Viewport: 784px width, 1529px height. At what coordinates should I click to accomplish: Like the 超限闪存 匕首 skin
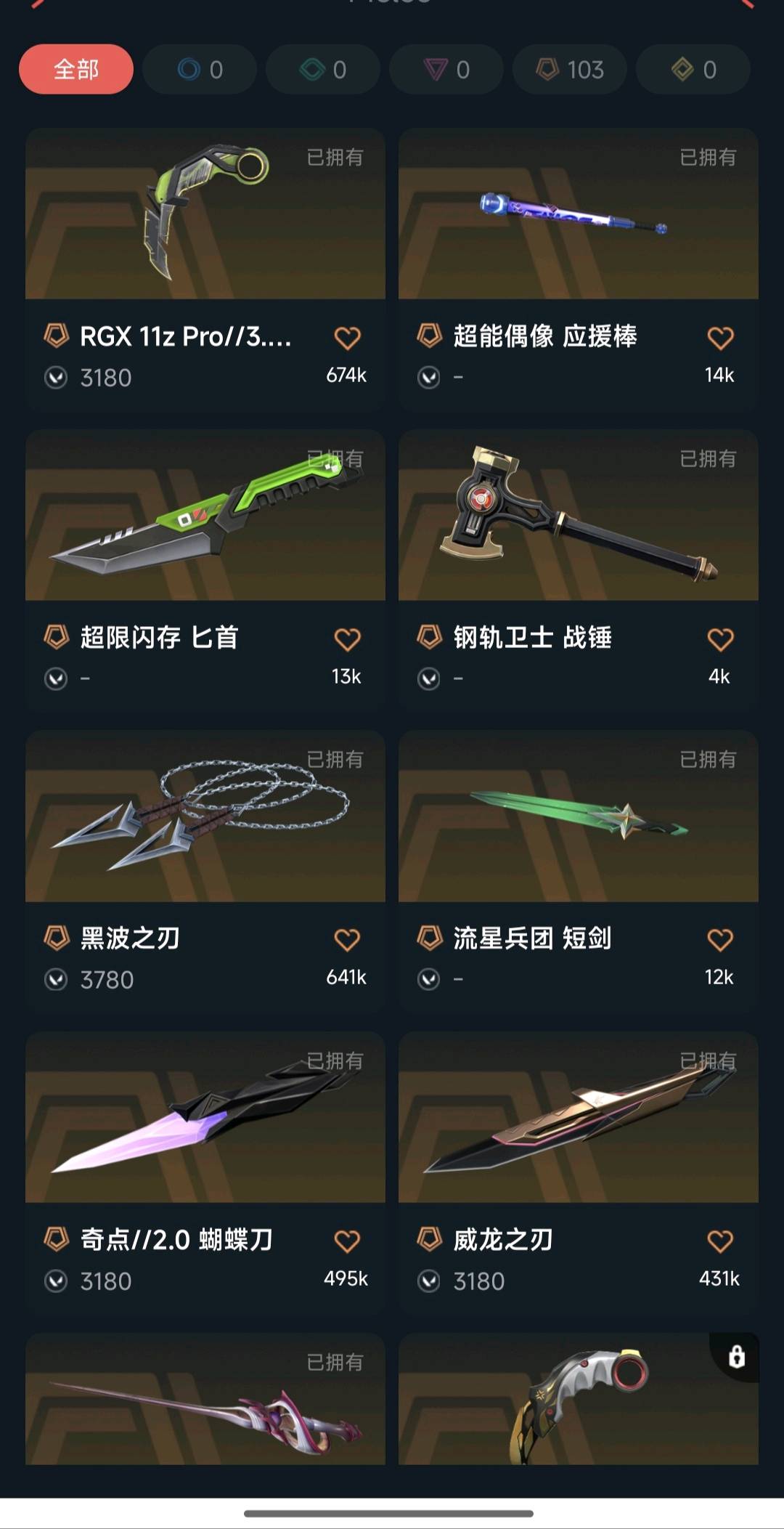click(347, 639)
